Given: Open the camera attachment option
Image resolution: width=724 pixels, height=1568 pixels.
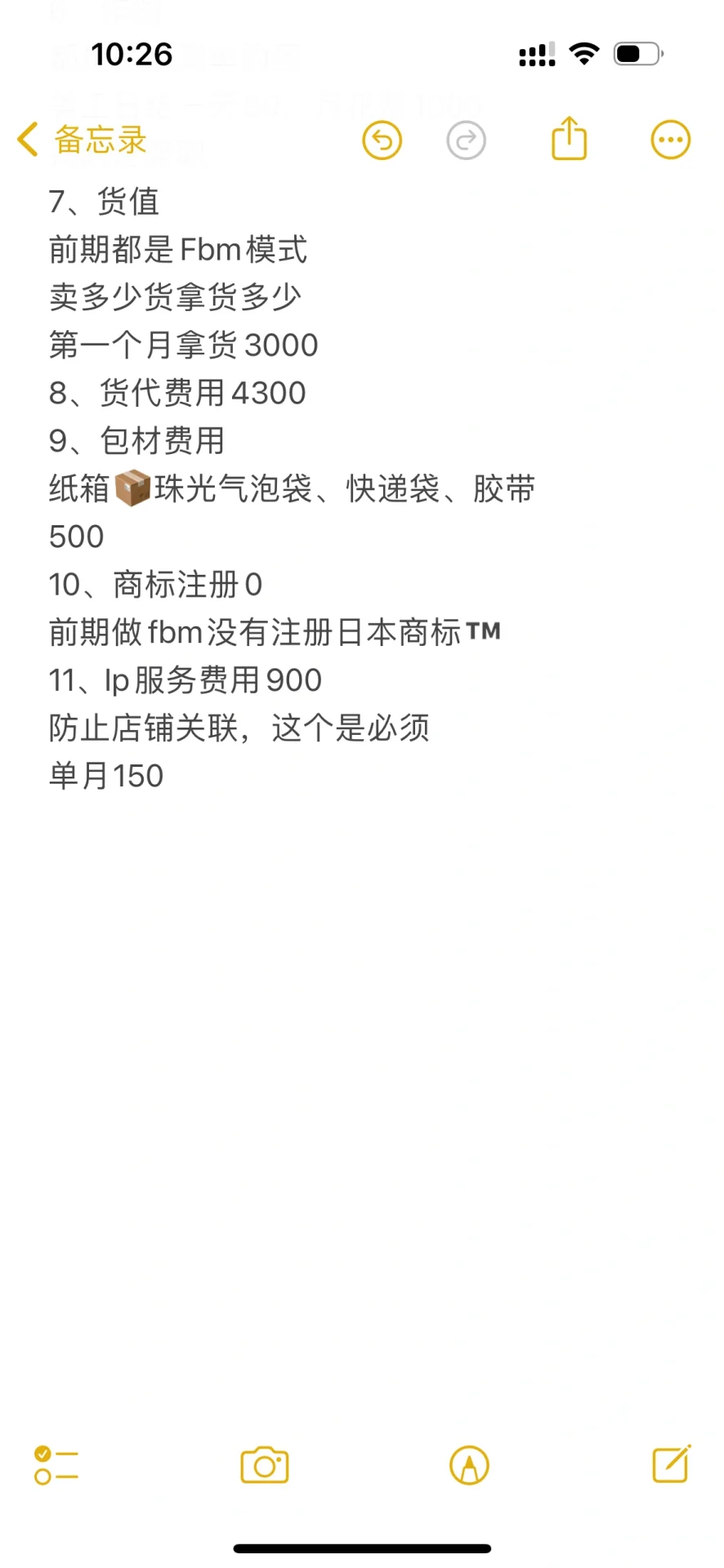Looking at the screenshot, I should coord(265,1465).
